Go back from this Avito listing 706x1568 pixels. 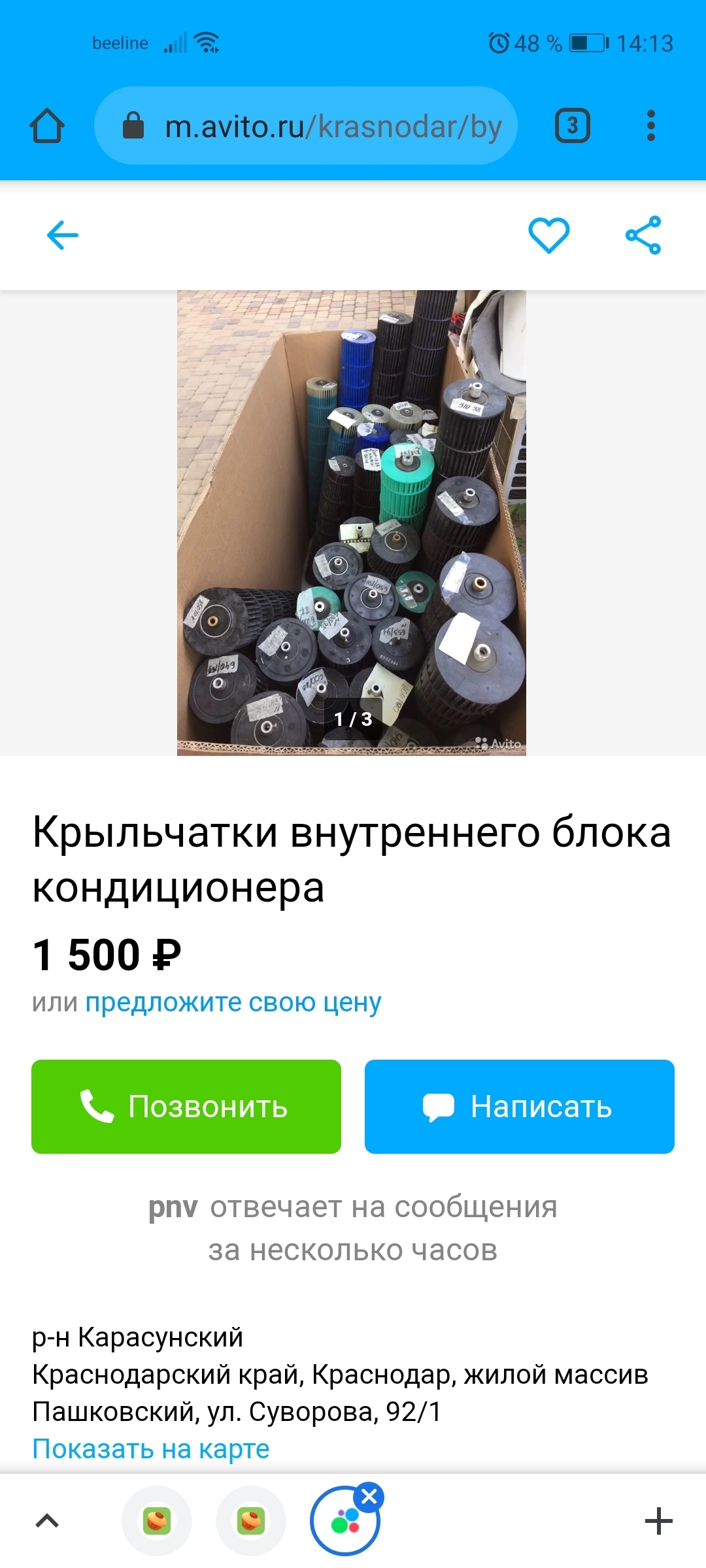63,235
